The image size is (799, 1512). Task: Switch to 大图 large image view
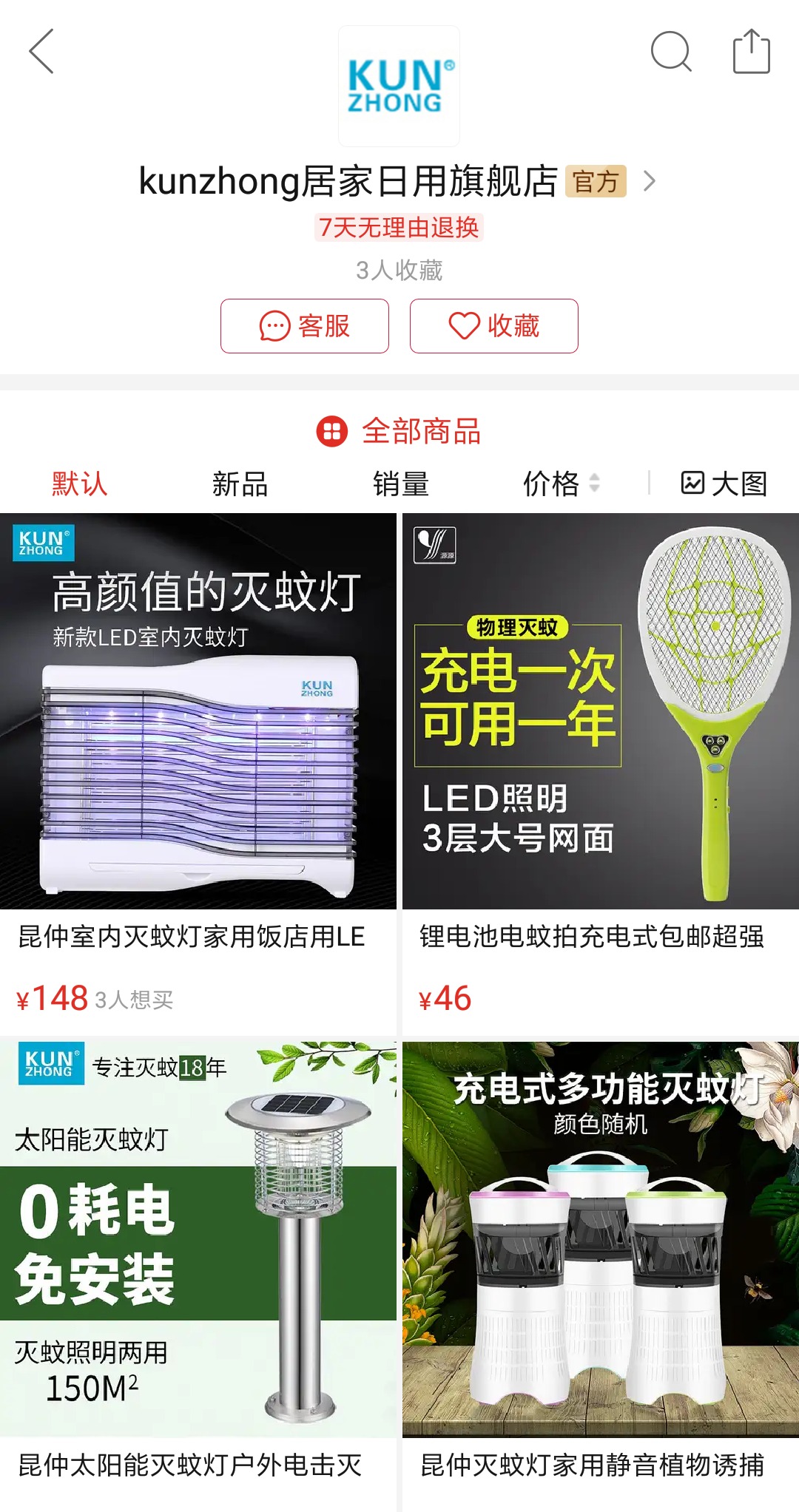coord(724,484)
